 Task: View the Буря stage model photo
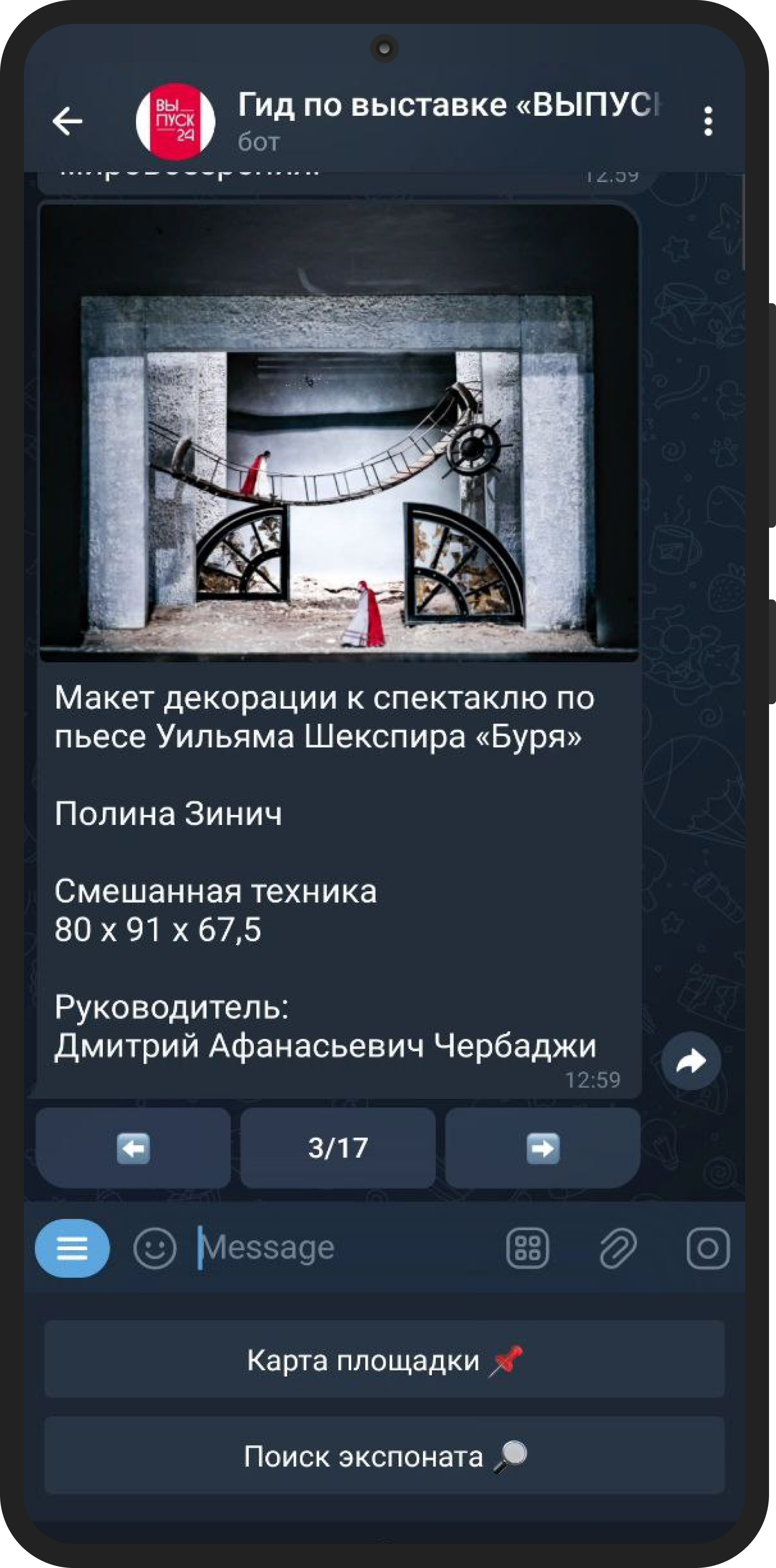(x=339, y=433)
